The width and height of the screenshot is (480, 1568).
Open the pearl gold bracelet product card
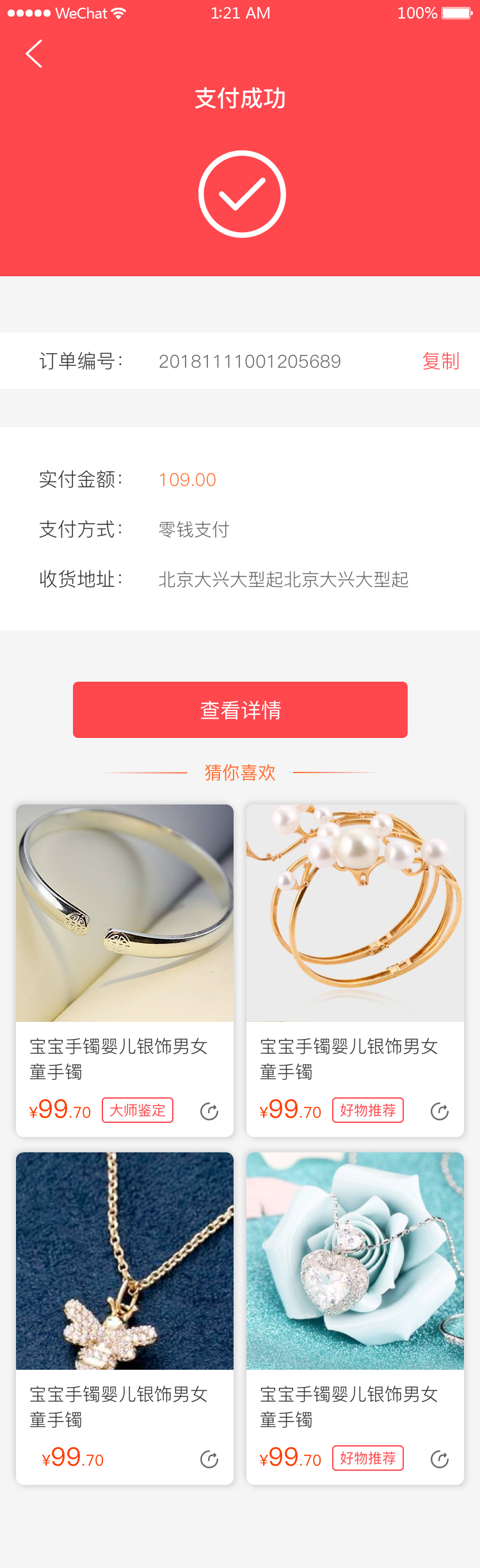tap(355, 913)
